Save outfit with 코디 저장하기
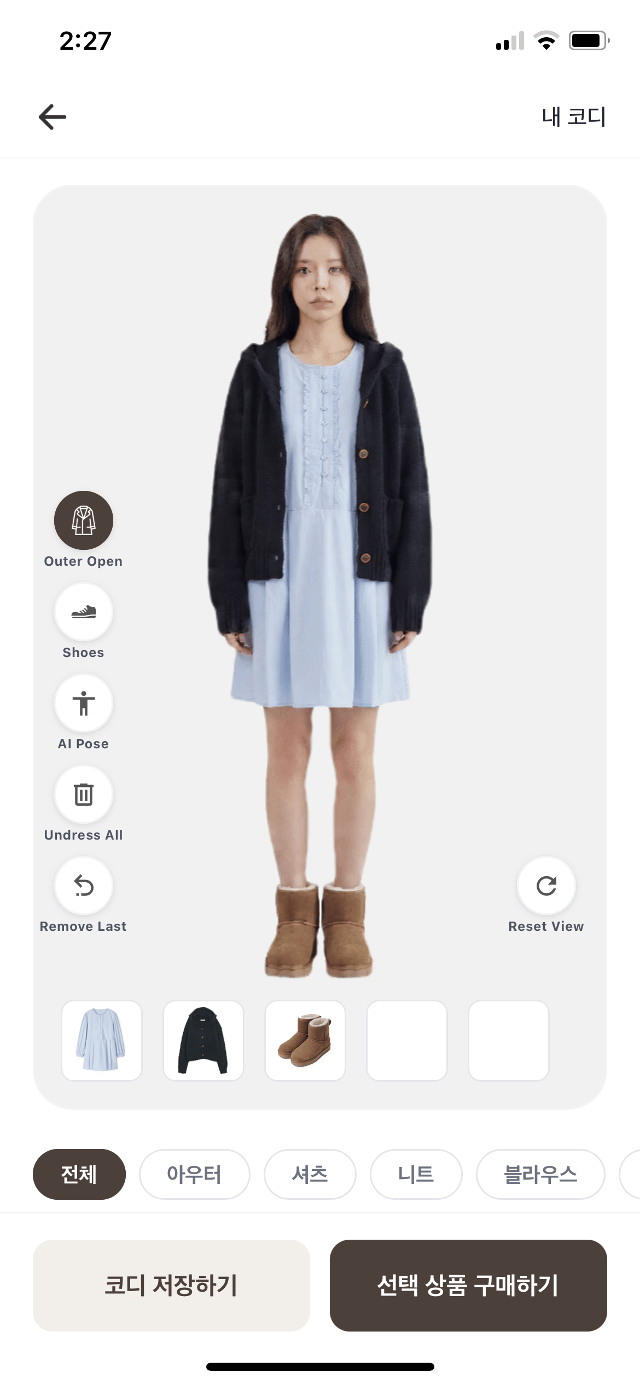The height and width of the screenshot is (1384, 640). point(171,1286)
